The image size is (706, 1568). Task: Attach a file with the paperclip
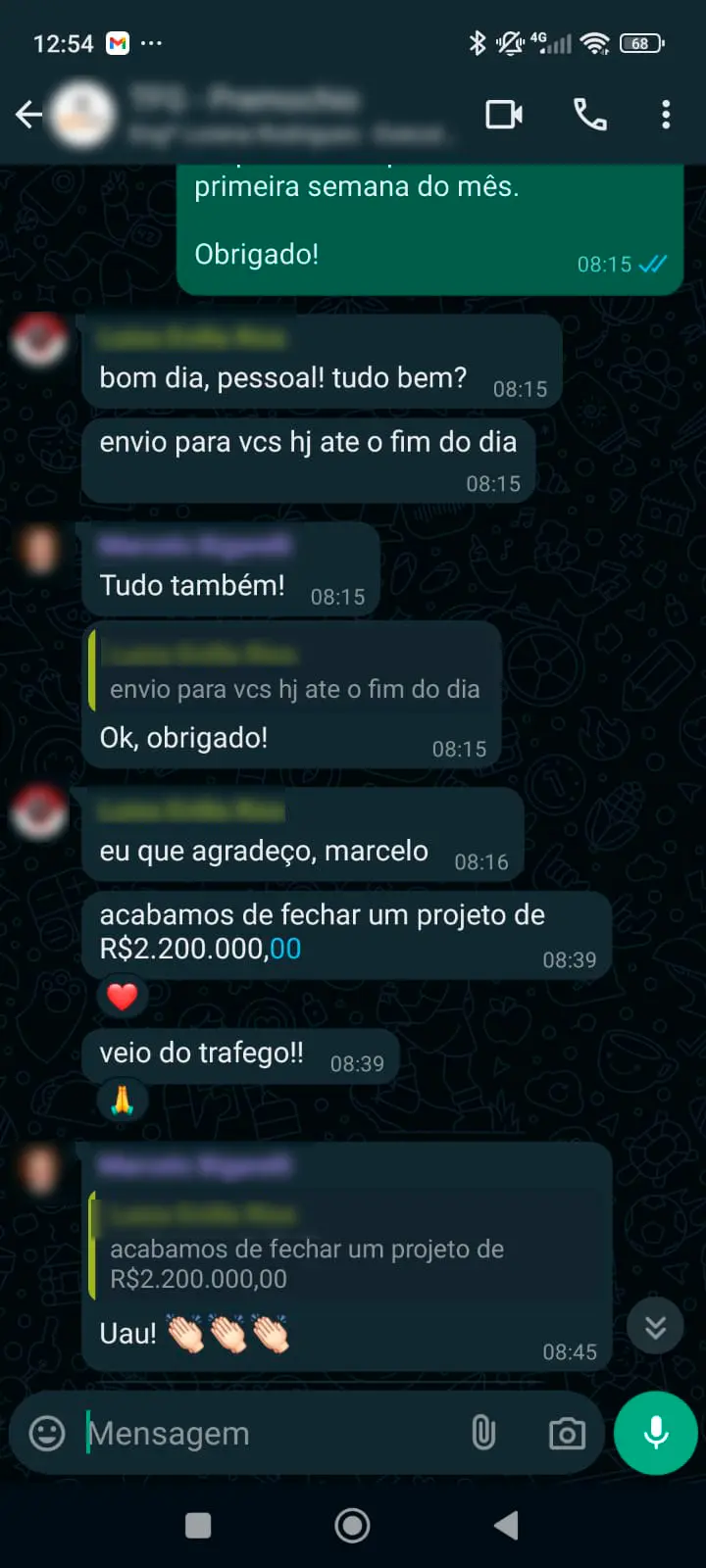tap(482, 1433)
